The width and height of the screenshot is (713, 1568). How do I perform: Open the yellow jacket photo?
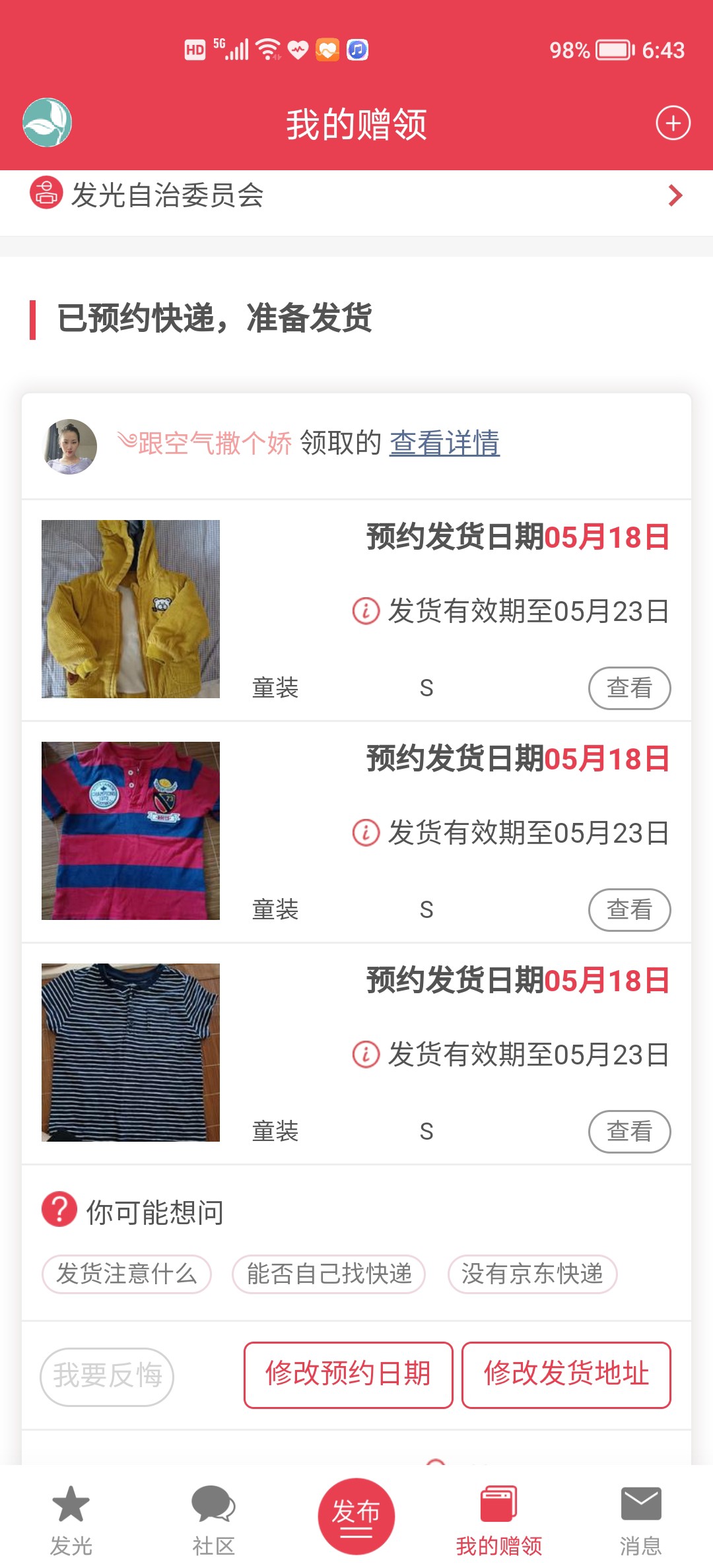coord(131,609)
